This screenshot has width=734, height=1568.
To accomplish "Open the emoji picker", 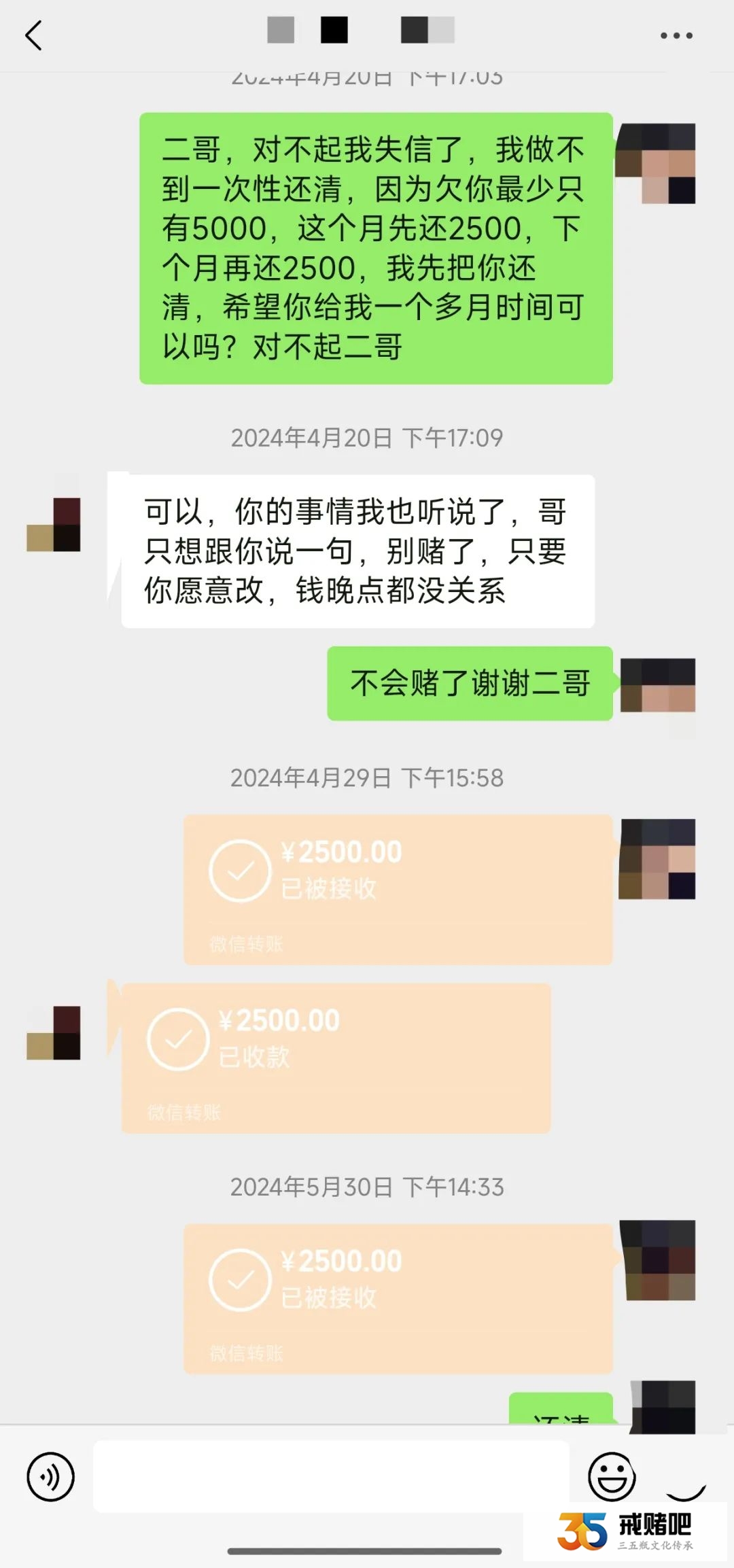I will (611, 1476).
